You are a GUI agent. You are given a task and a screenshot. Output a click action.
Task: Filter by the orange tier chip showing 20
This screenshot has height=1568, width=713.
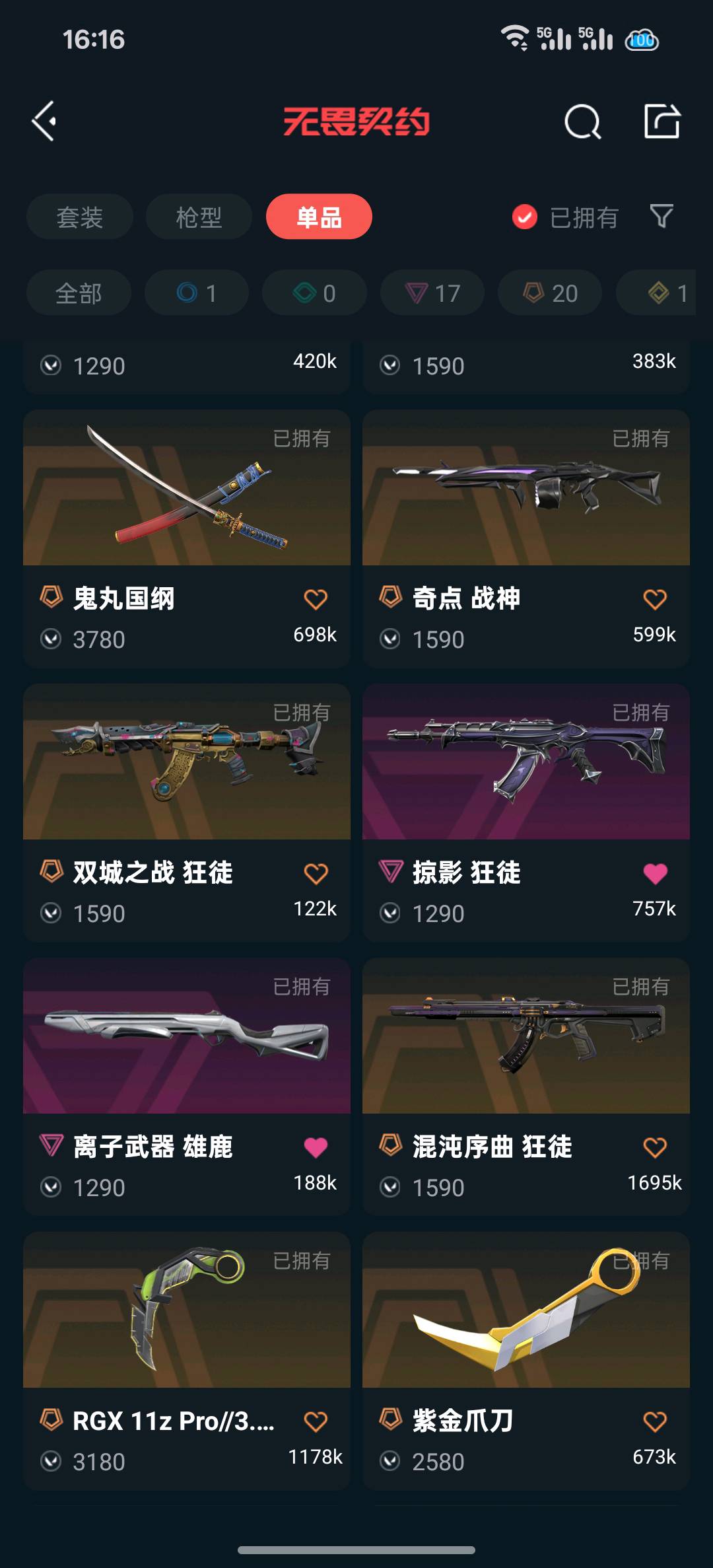click(x=550, y=293)
